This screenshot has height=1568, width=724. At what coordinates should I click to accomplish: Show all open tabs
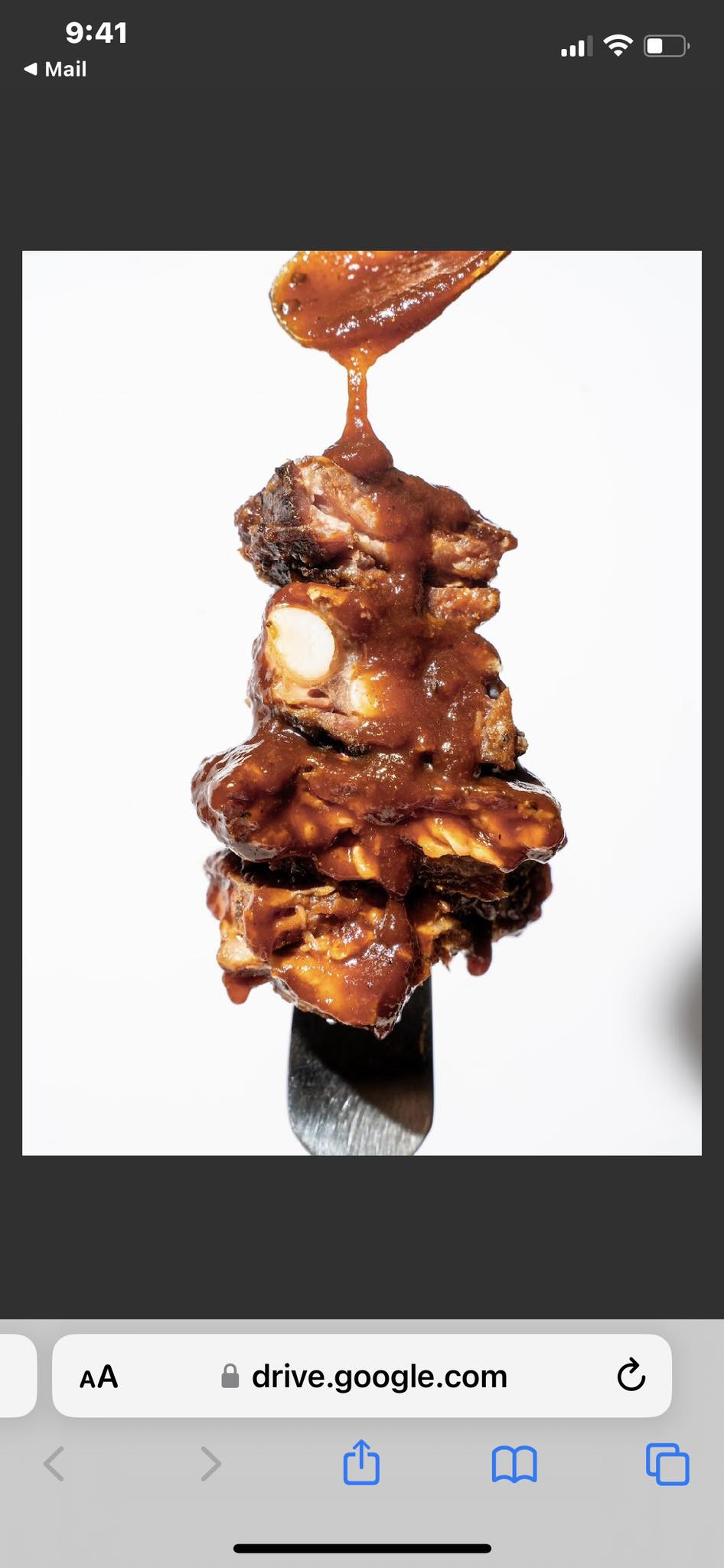point(667,1464)
